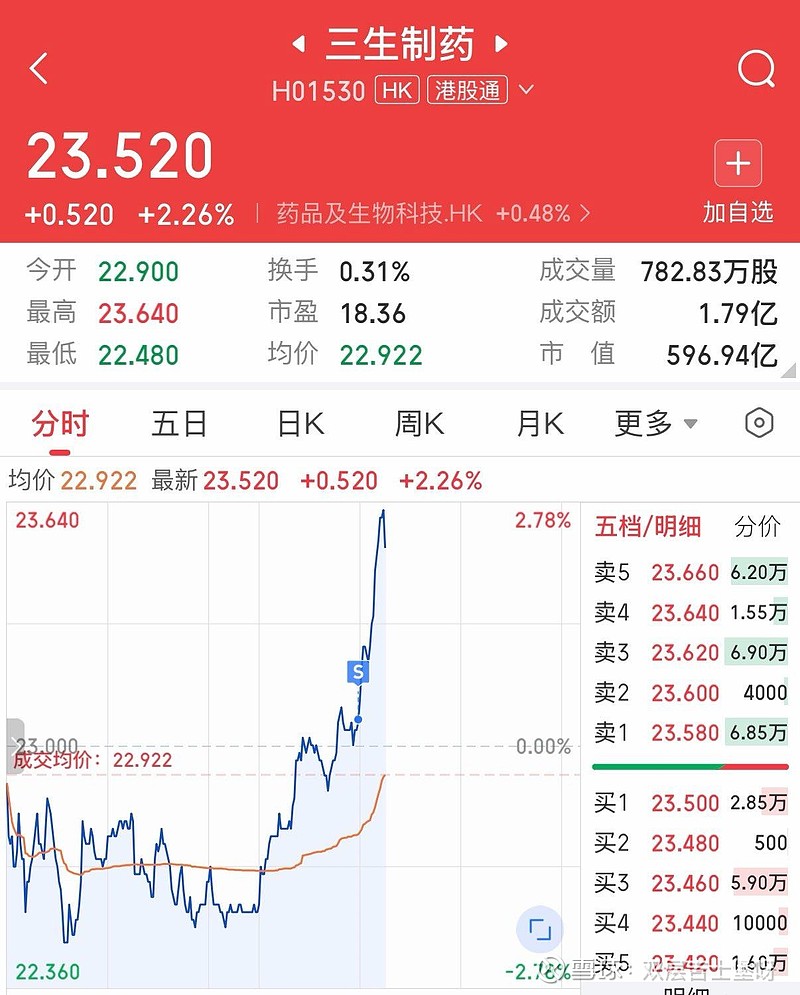Open chart settings hexagon icon

759,424
